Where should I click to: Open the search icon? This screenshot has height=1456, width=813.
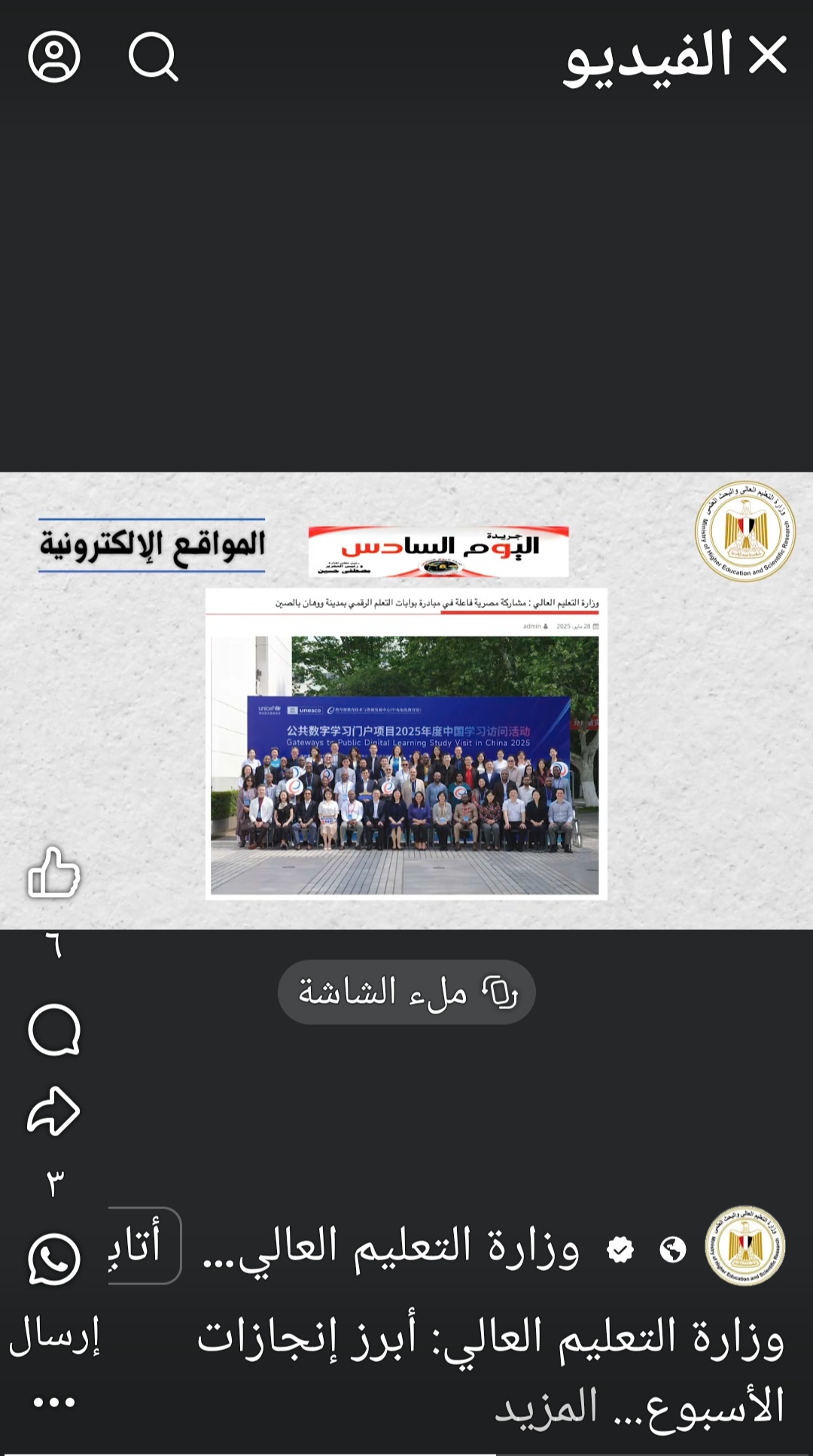[153, 56]
